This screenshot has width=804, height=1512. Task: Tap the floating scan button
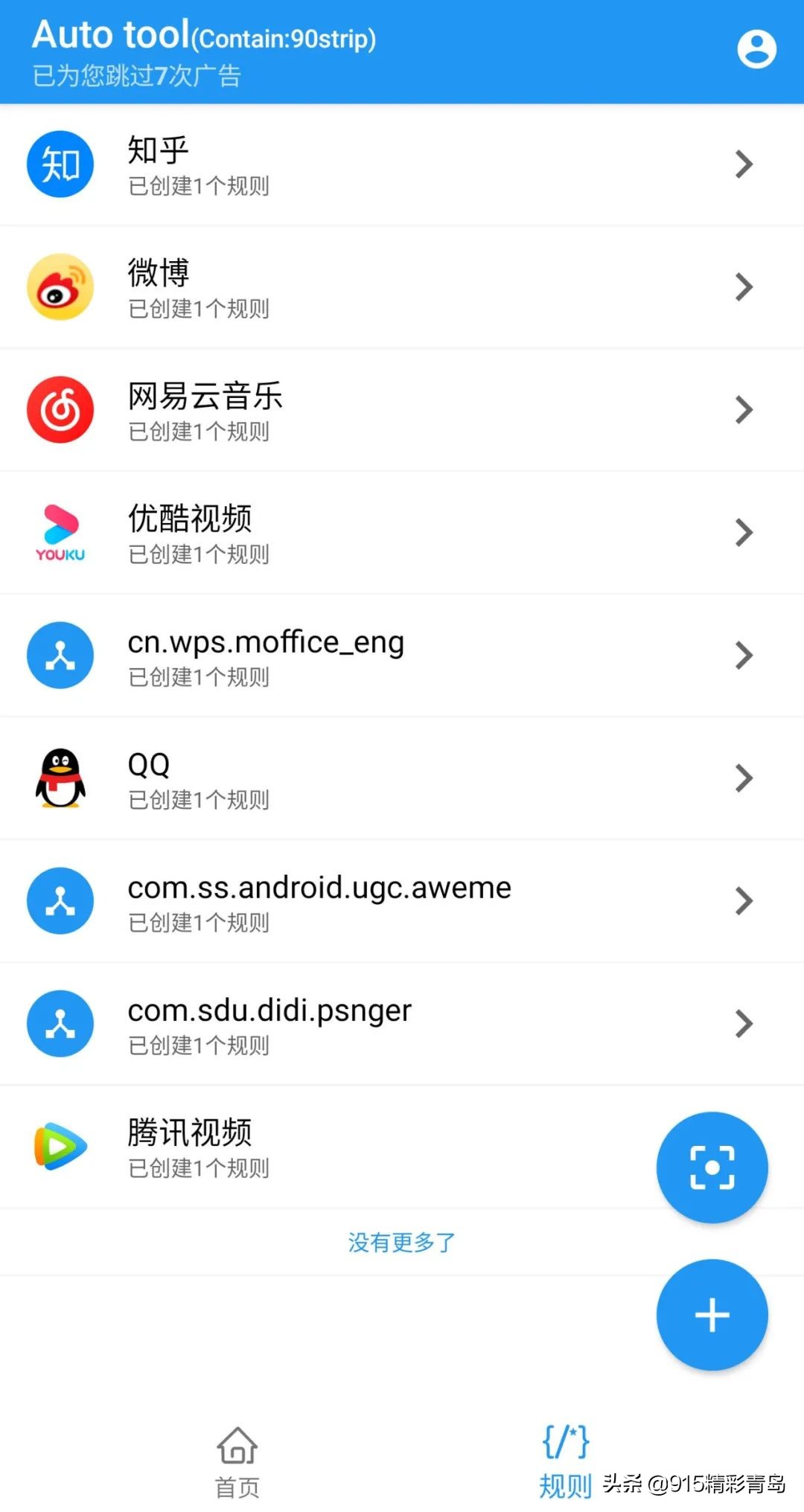pyautogui.click(x=712, y=1167)
